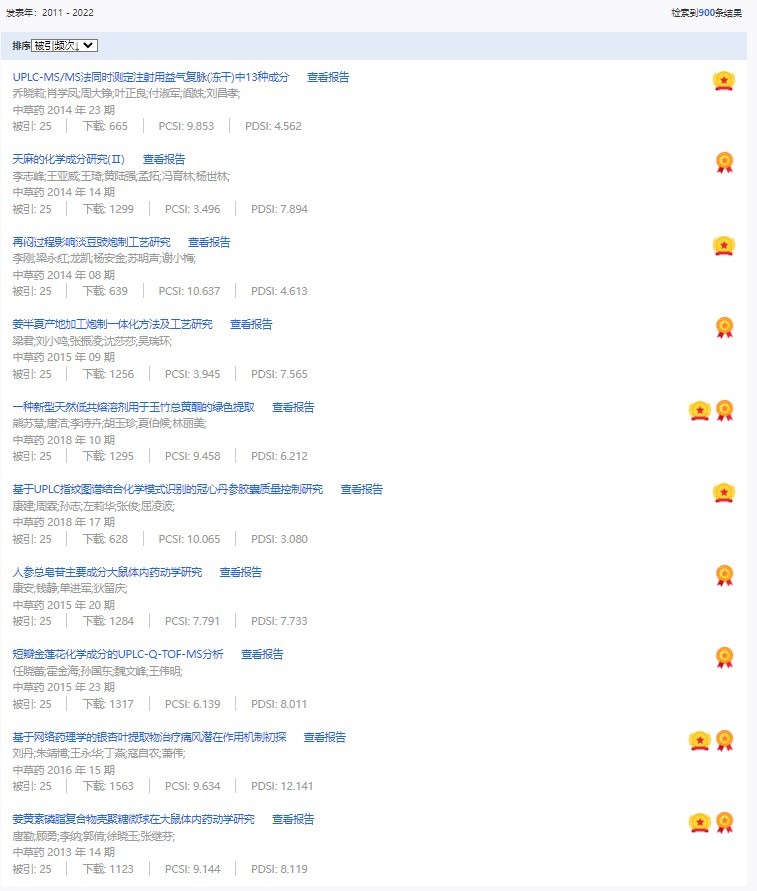757x891 pixels.
Task: Select the 玉竹总黄酮的绿色提取 article title
Action: coord(133,407)
